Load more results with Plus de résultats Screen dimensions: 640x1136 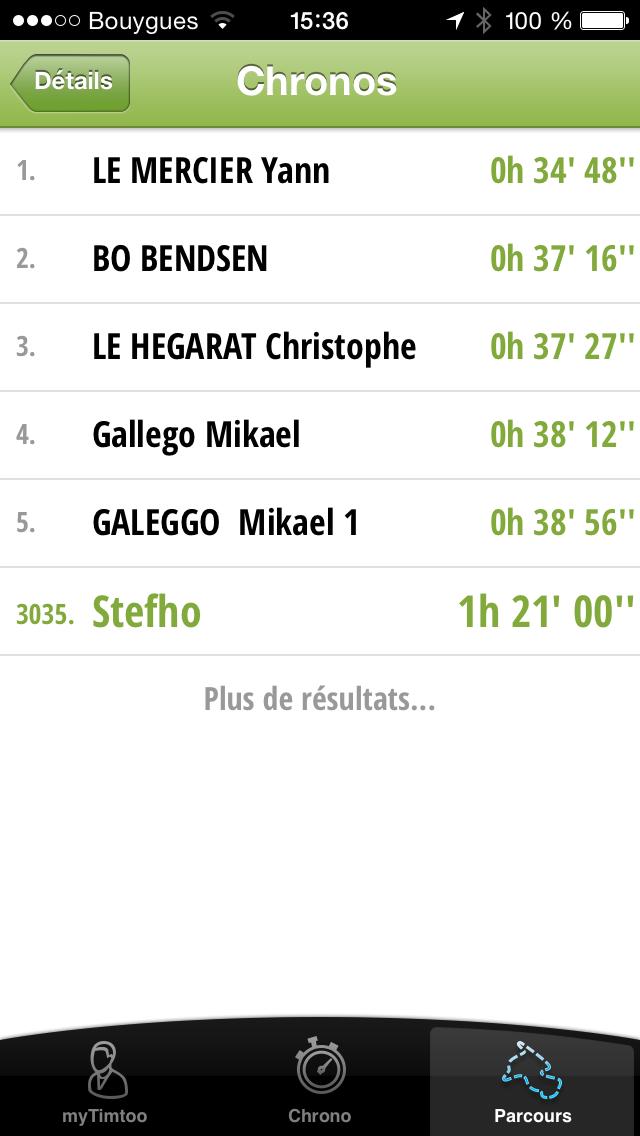320,699
